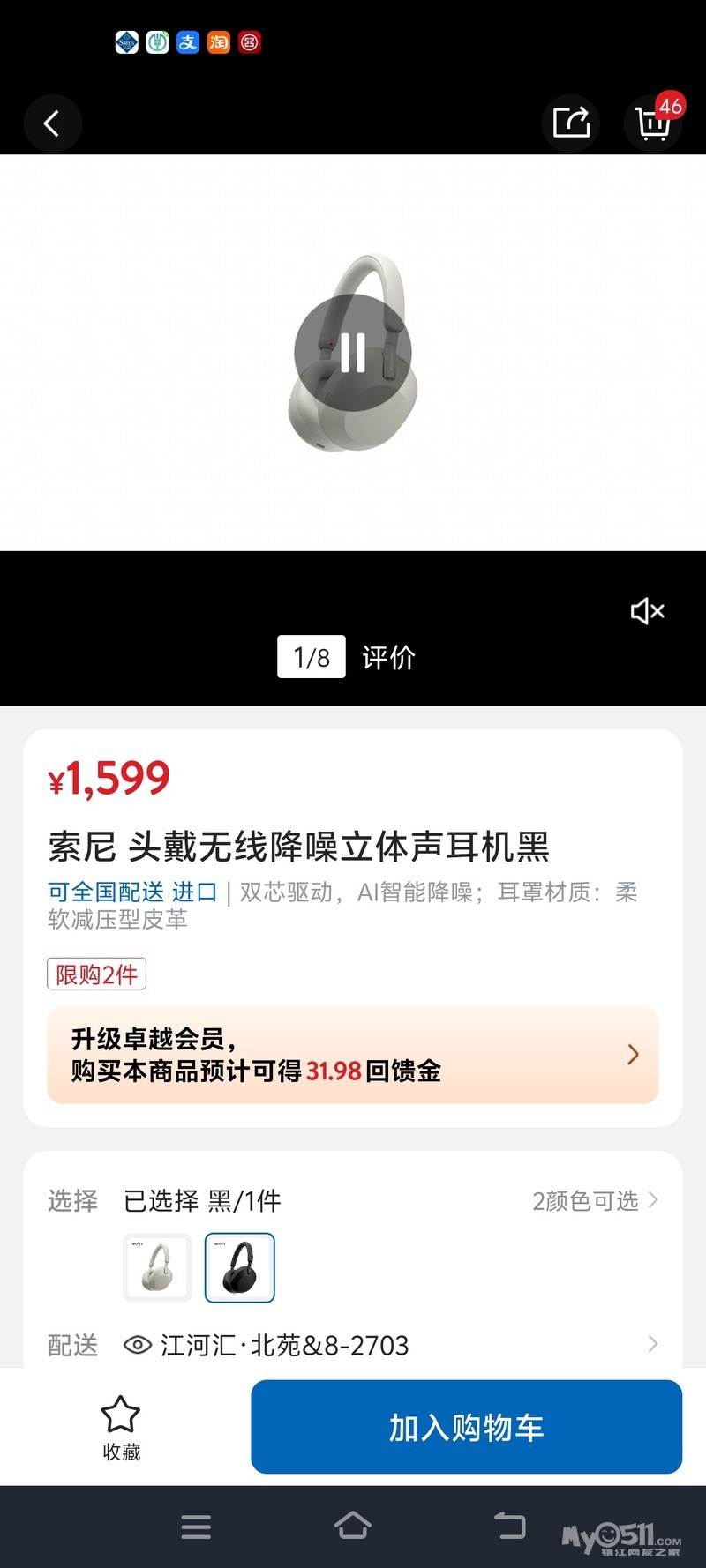Go to the system home screen
This screenshot has width=706, height=1568.
[x=353, y=1526]
